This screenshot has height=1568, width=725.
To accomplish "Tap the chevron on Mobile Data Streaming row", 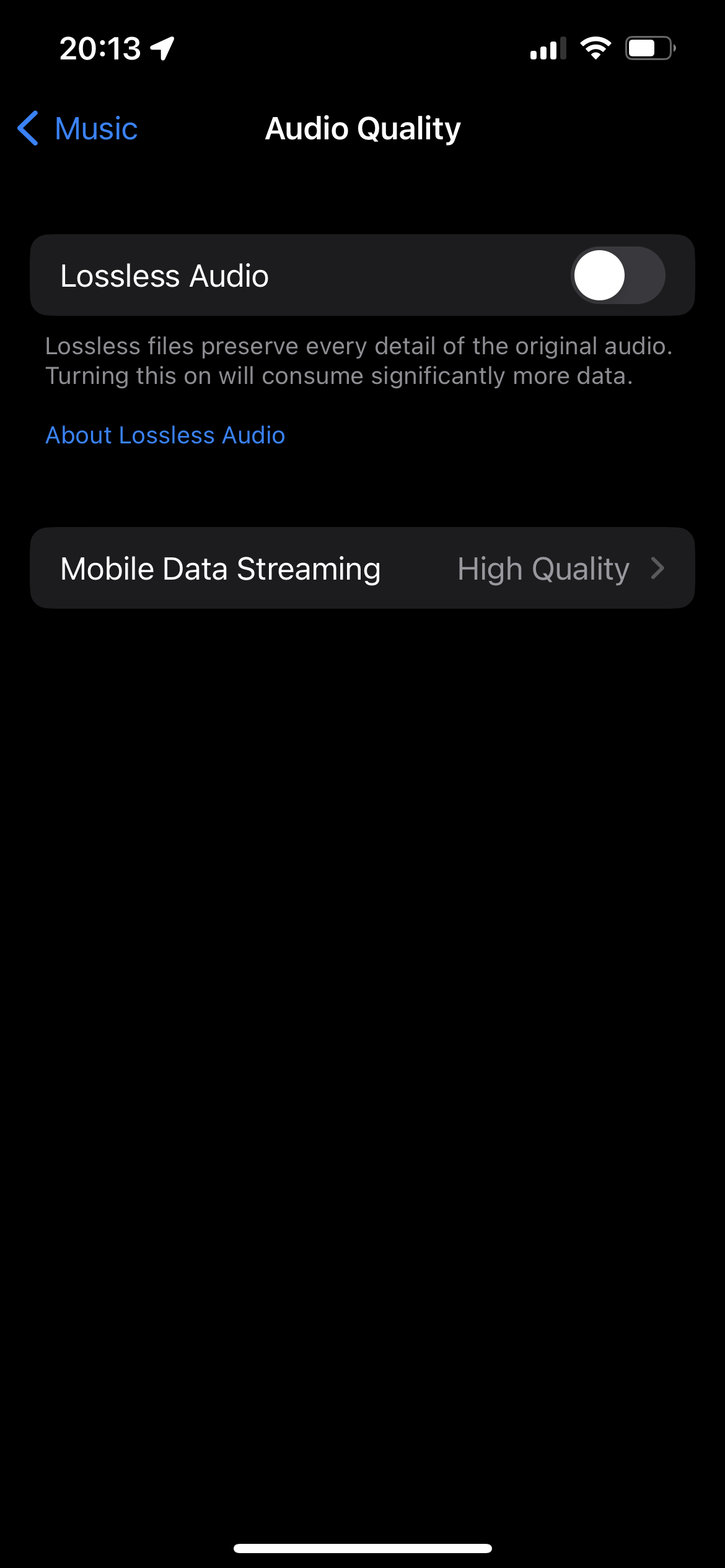I will [x=658, y=568].
